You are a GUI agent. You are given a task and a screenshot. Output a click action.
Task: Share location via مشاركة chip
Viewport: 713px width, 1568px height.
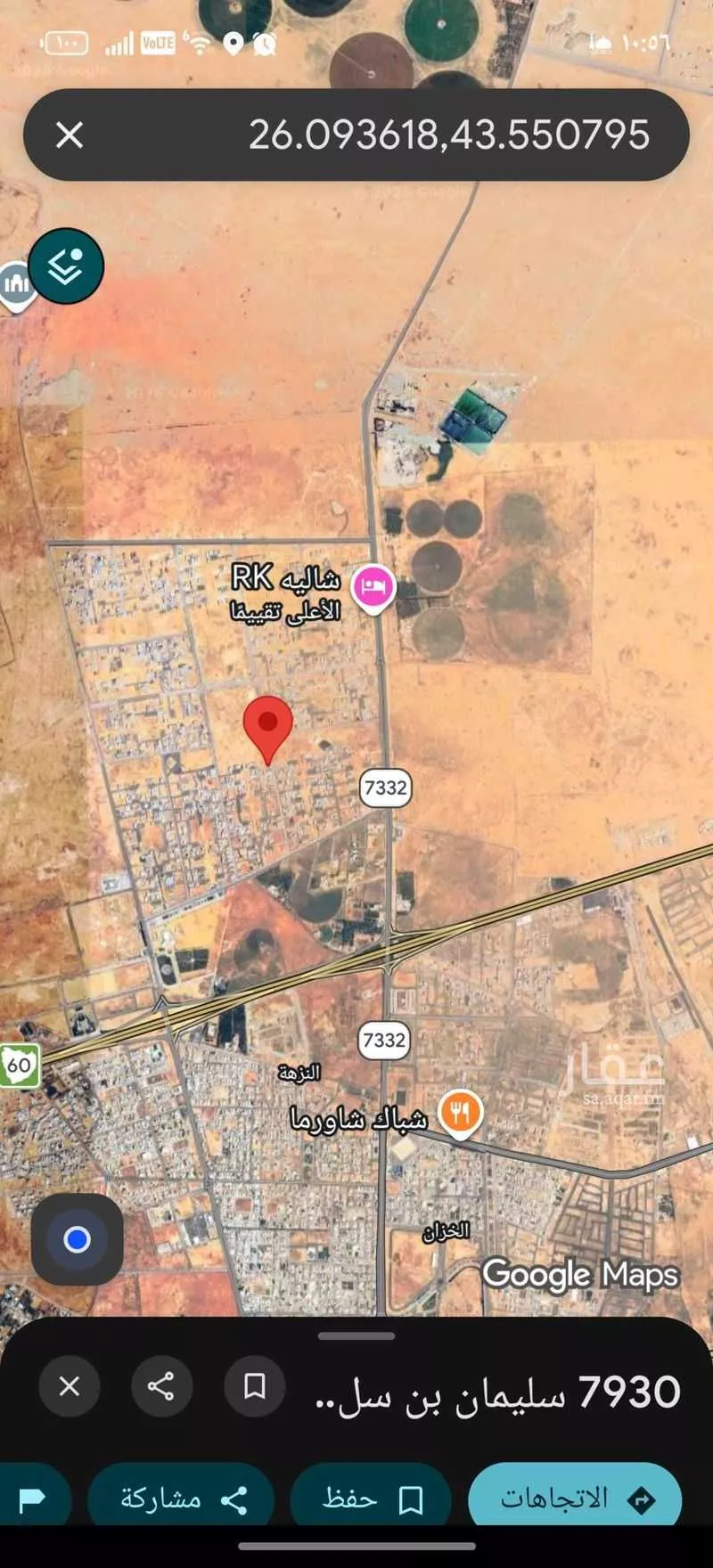(182, 1499)
